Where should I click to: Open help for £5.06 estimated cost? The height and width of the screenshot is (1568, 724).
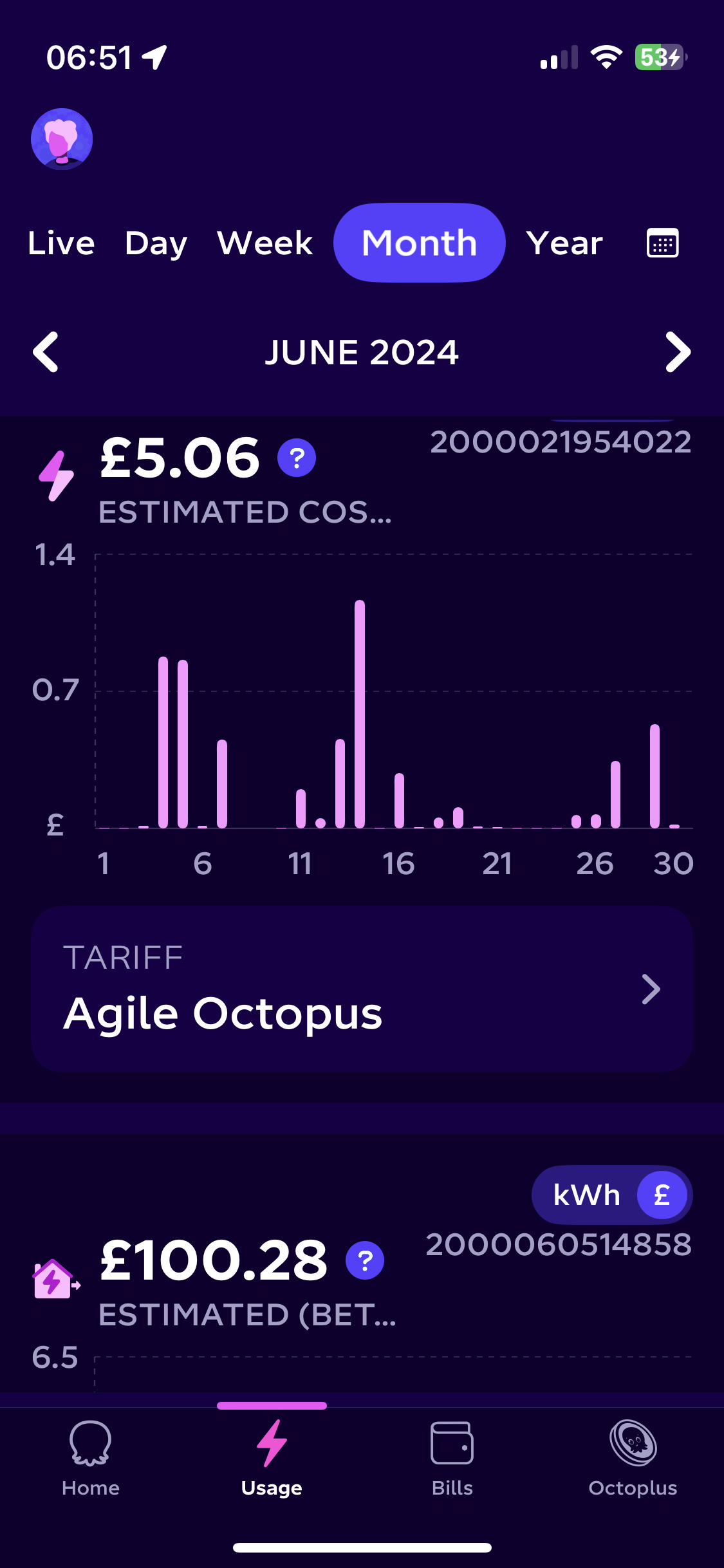[x=297, y=458]
